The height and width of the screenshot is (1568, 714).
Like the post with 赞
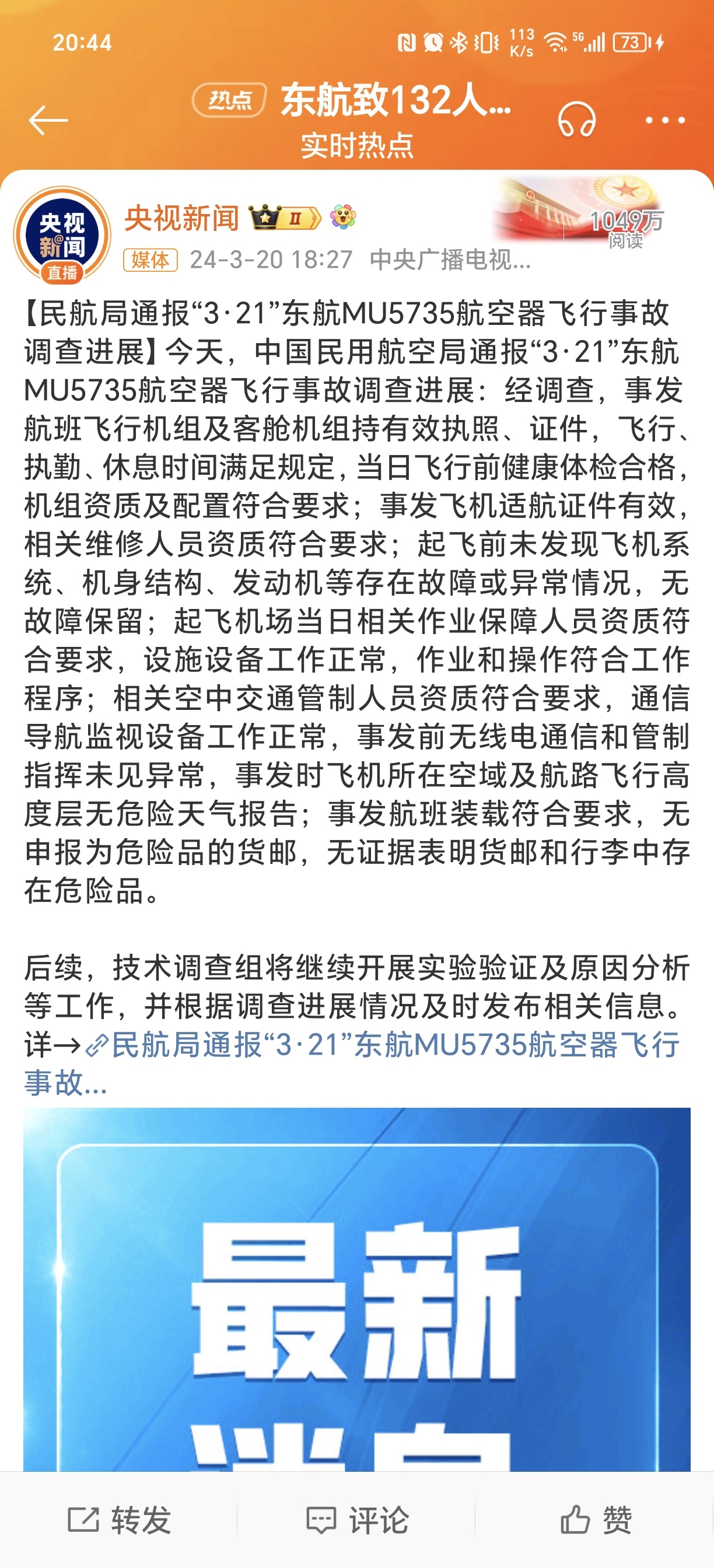(x=596, y=1520)
